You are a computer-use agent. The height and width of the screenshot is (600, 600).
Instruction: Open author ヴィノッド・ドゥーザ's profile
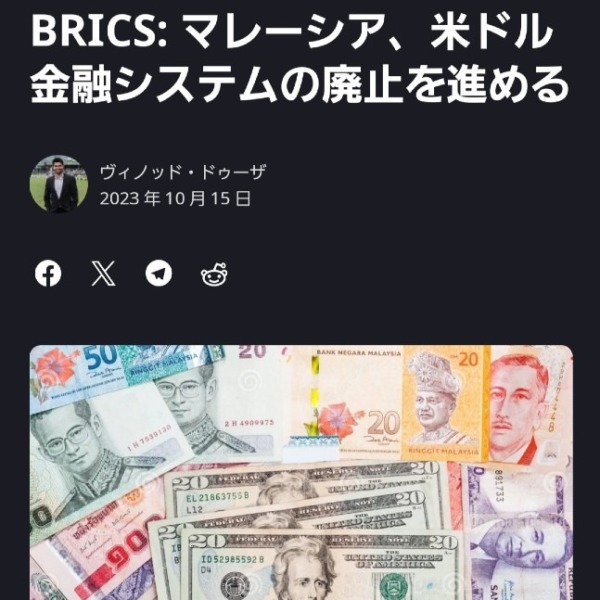183,172
